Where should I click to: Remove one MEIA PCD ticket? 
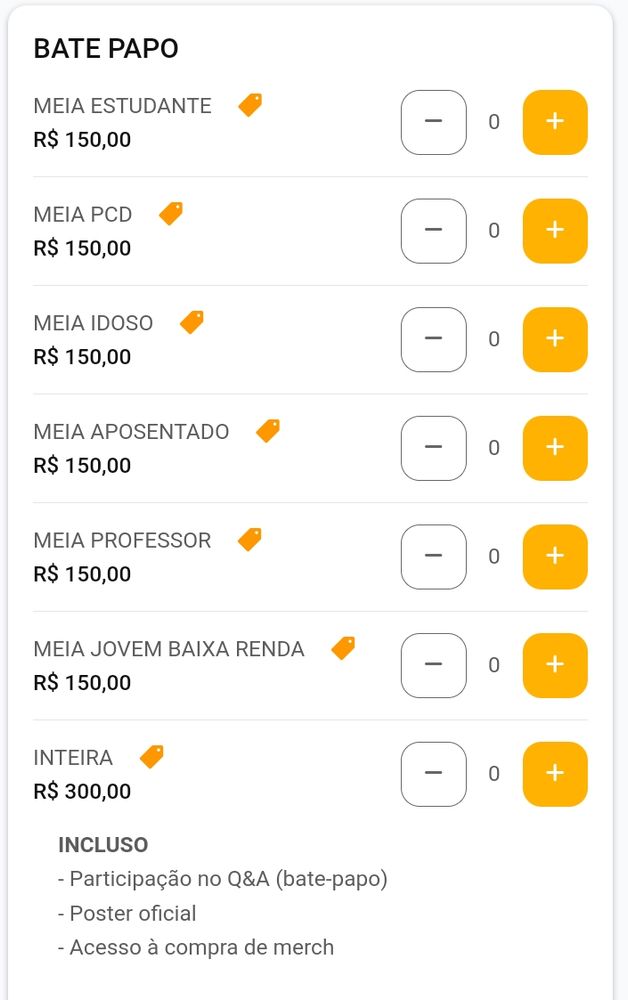click(x=433, y=231)
